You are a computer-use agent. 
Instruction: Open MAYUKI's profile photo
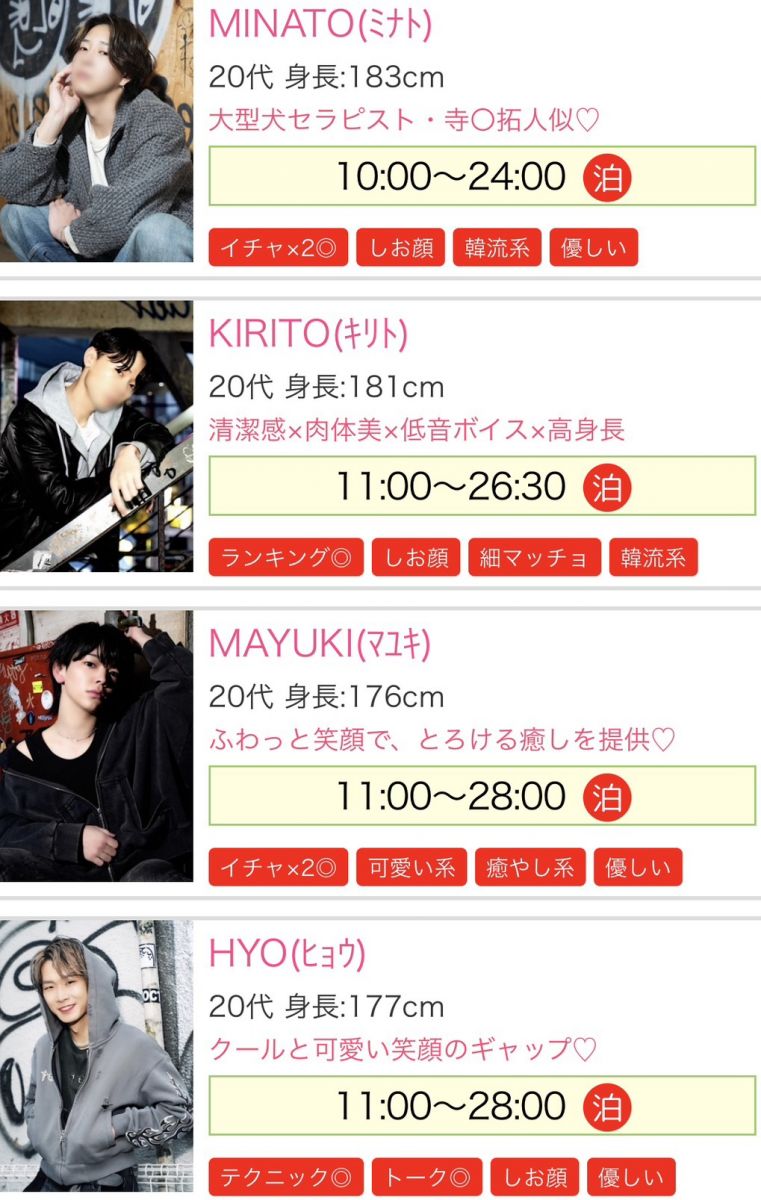97,746
